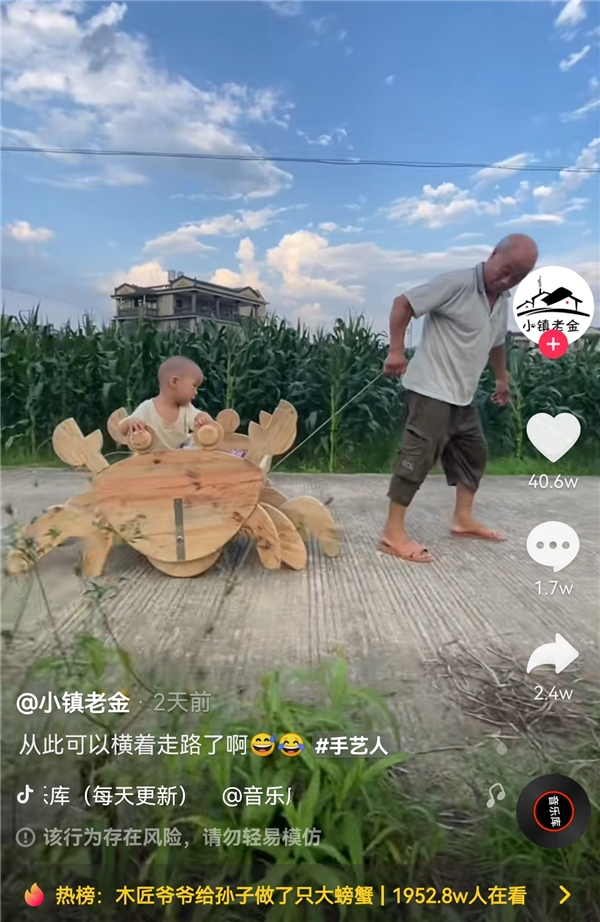
Task: Open 小镇老金's profile avatar
Action: 553,301
